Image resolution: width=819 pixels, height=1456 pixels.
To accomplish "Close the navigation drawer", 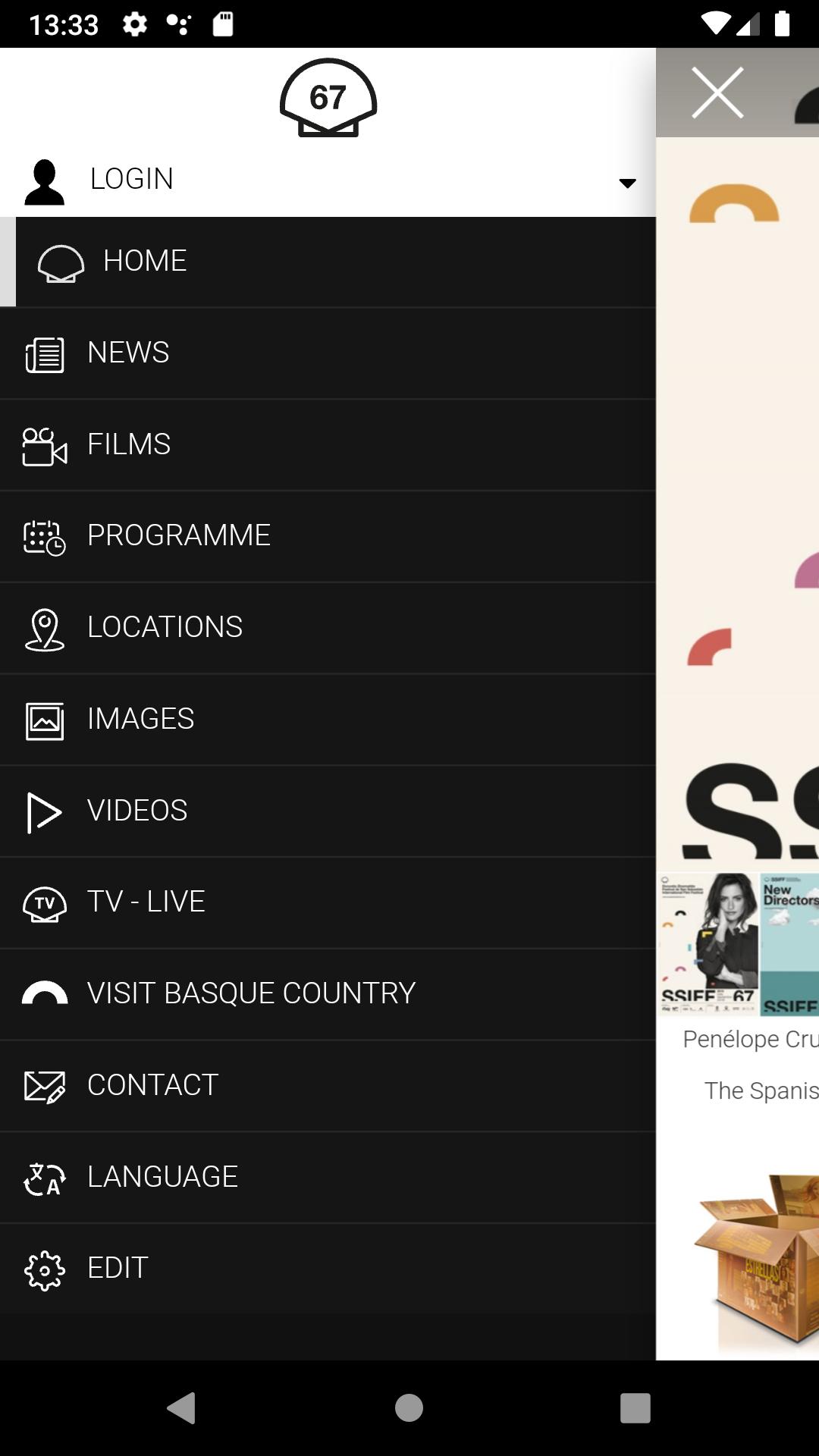I will coord(717,93).
